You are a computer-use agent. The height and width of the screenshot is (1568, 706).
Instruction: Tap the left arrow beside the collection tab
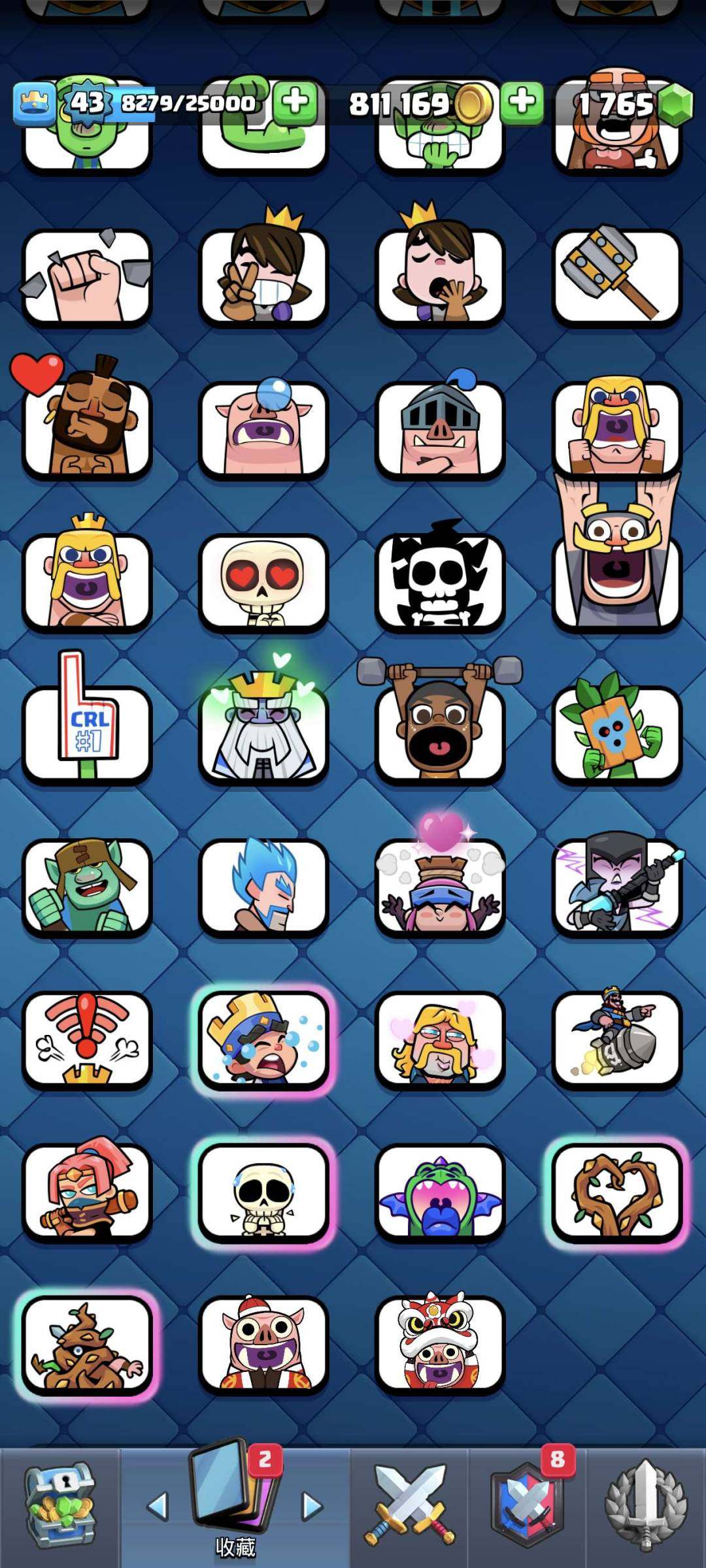[158, 1505]
